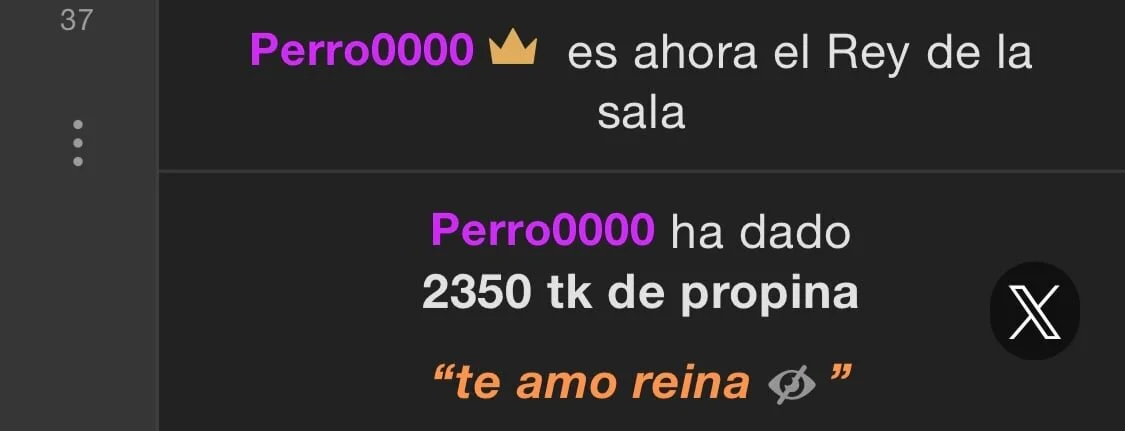Share the tip via the X button
Image resolution: width=1125 pixels, height=431 pixels.
point(1034,311)
